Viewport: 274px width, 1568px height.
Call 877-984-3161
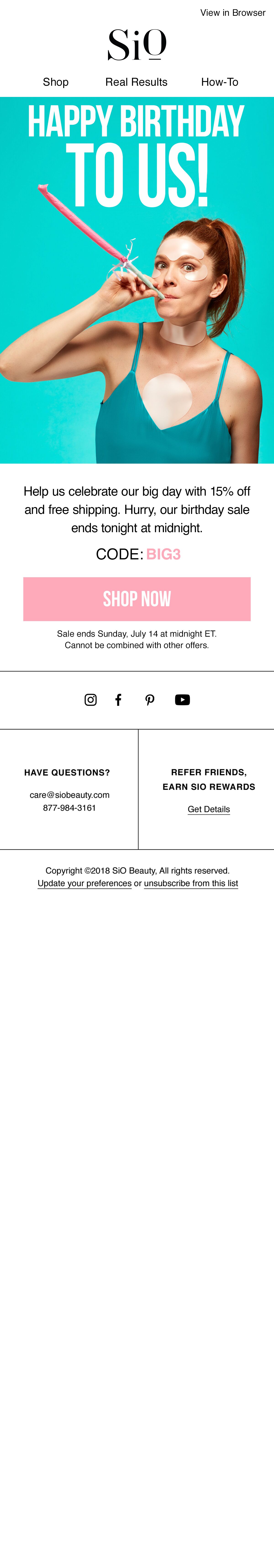pyautogui.click(x=69, y=808)
